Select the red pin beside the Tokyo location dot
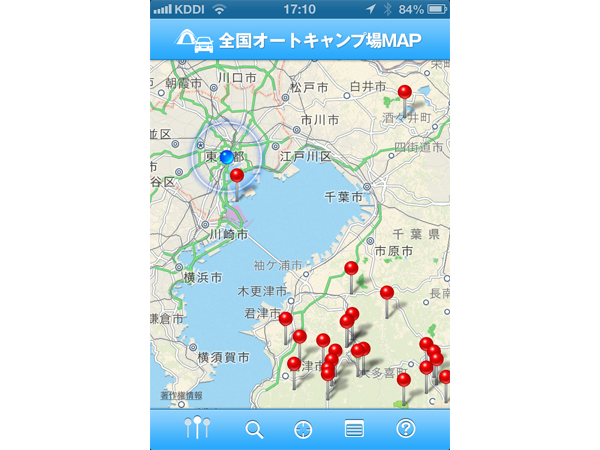 [237, 176]
